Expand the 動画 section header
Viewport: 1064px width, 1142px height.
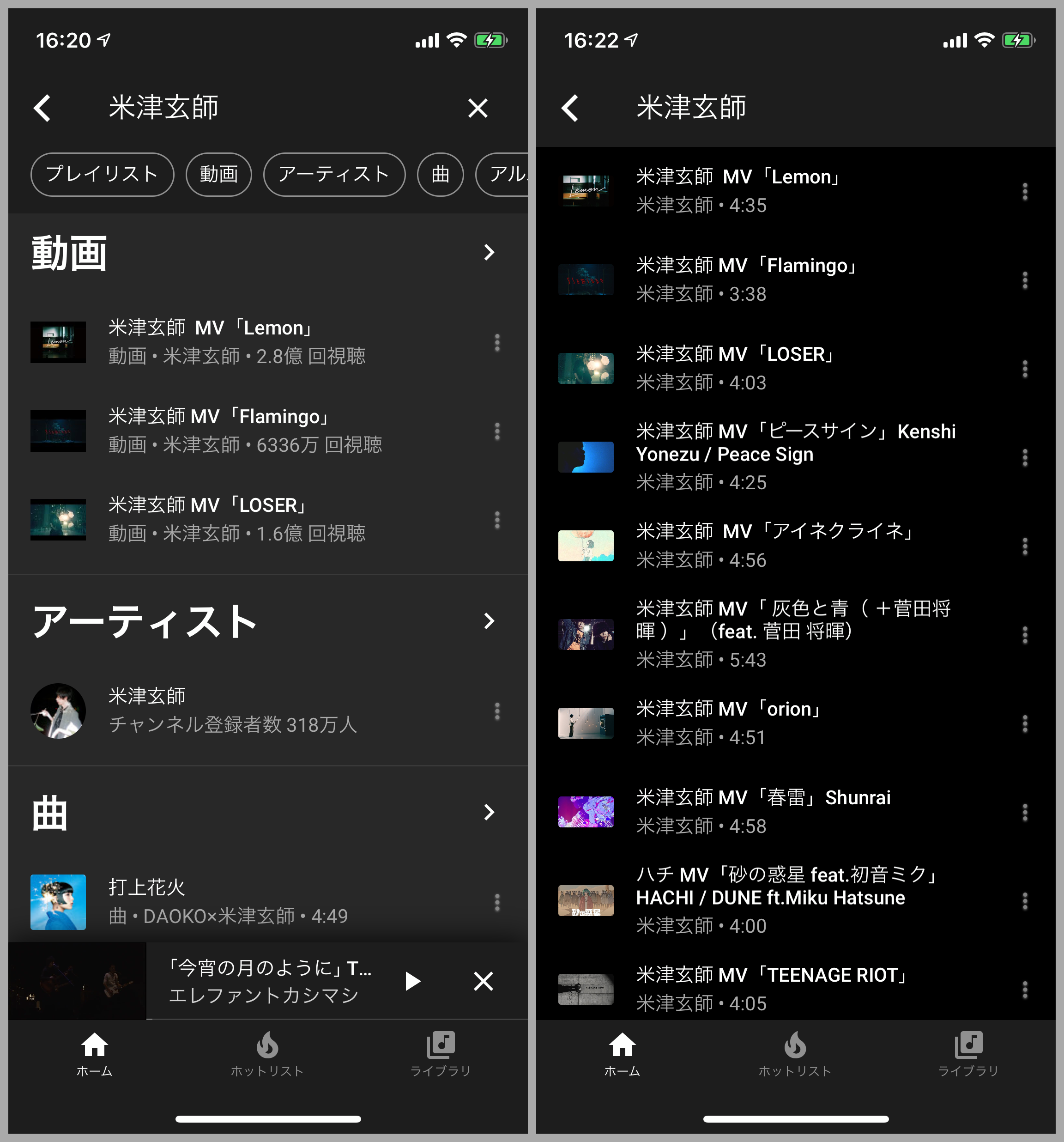click(x=489, y=252)
